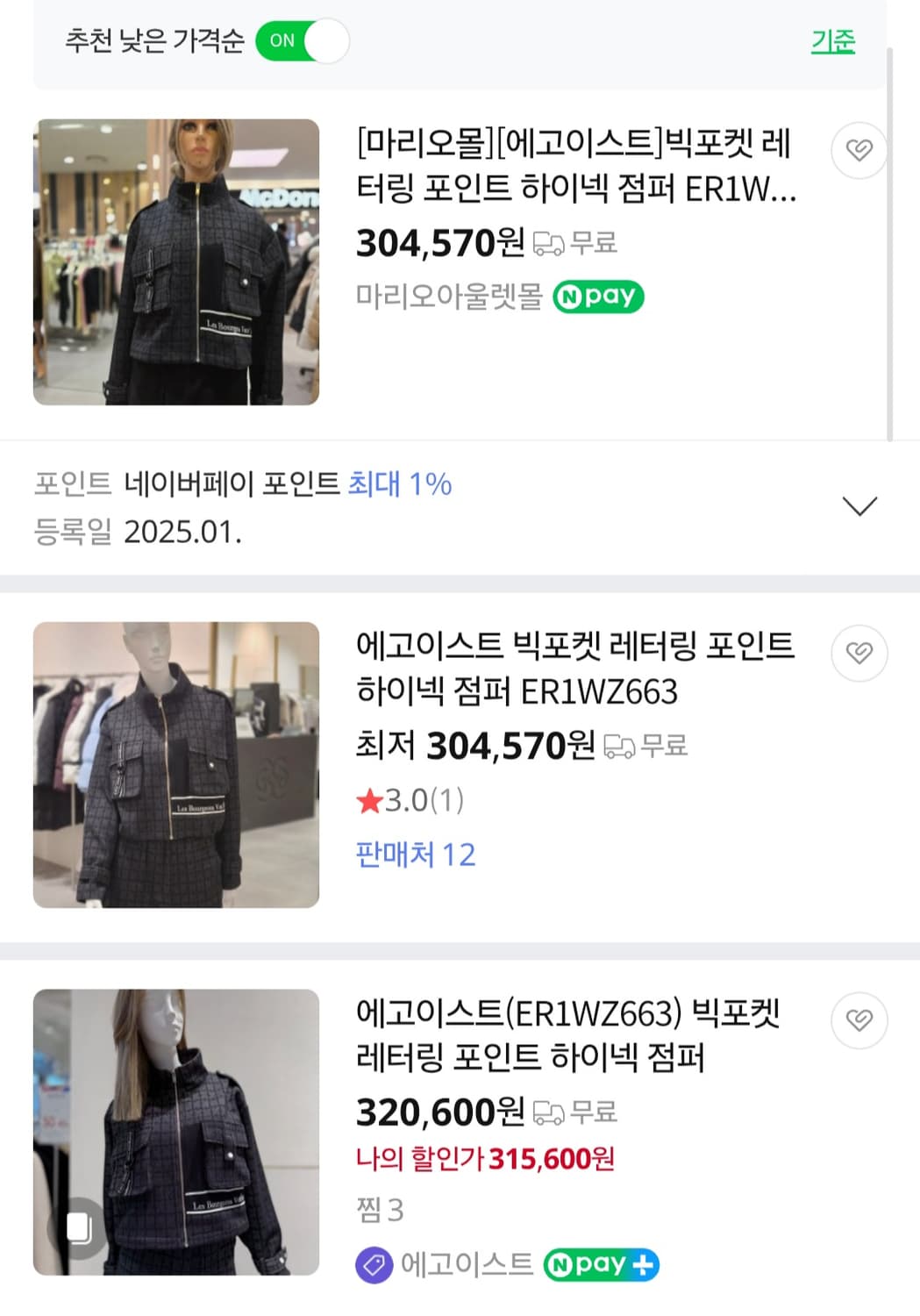
Task: Select the 마리오몰 에고이스트 product title
Action: point(574,171)
